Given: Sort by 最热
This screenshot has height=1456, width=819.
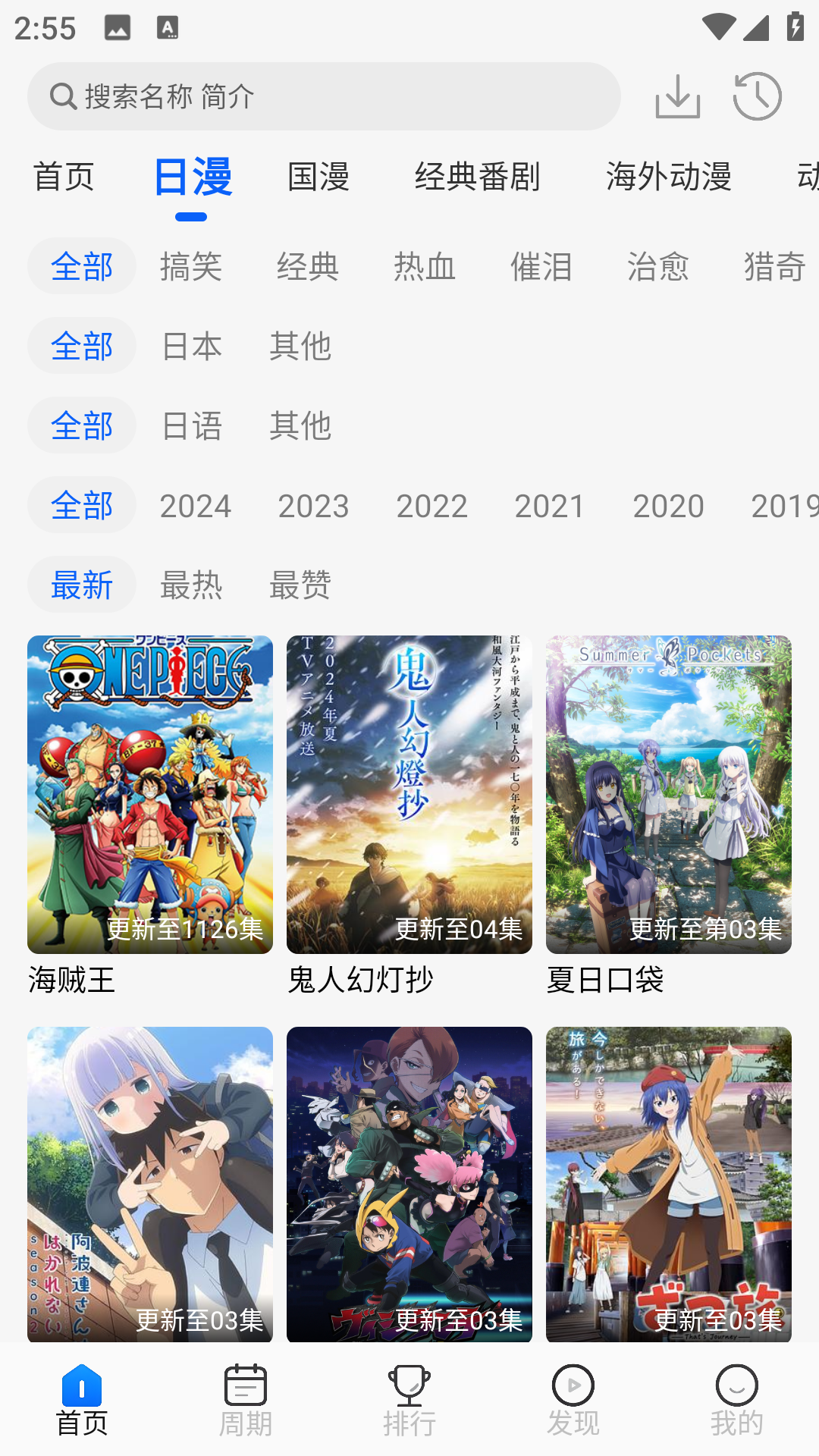Looking at the screenshot, I should [191, 585].
